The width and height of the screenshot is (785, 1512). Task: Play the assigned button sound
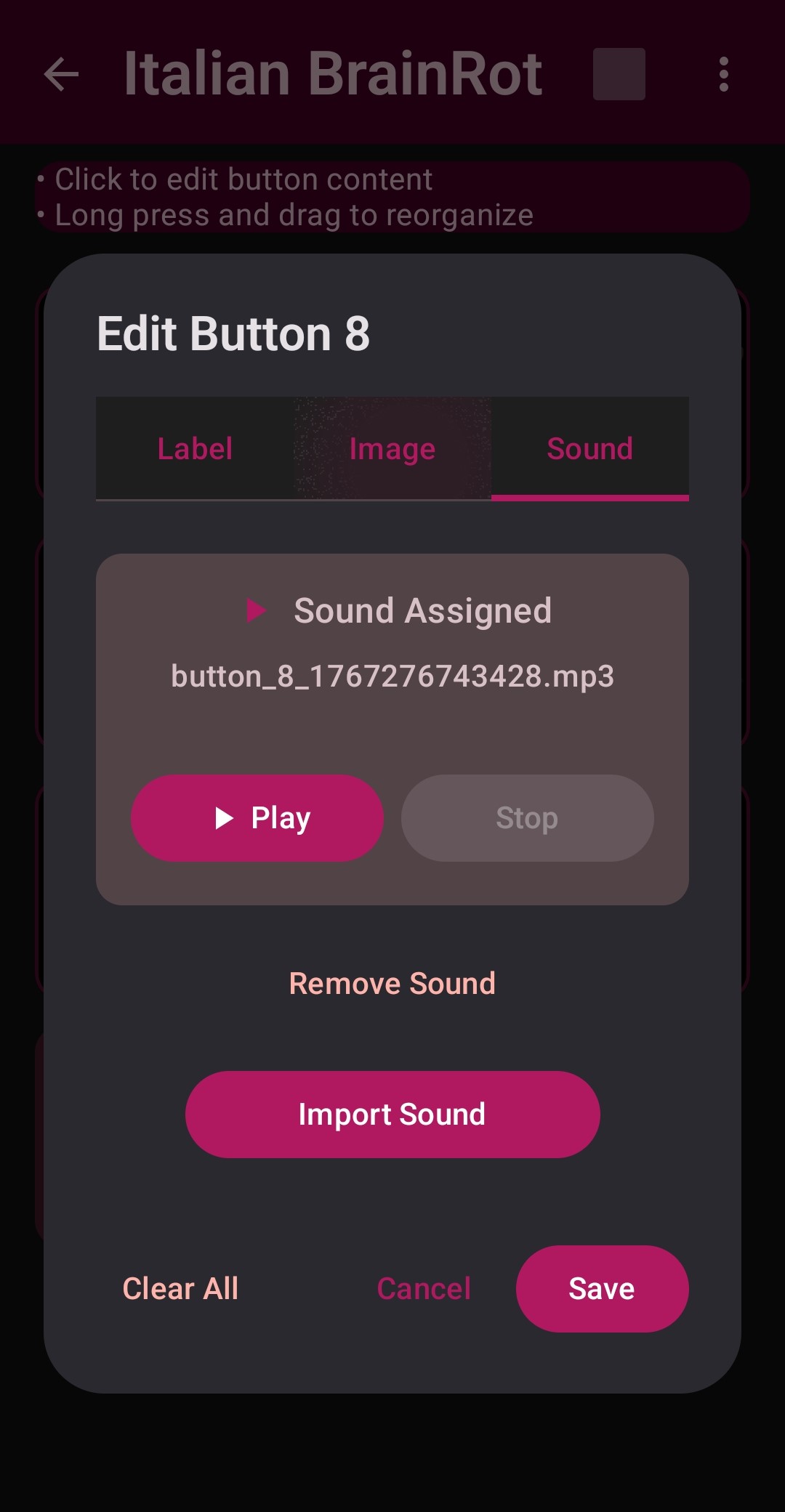point(256,817)
